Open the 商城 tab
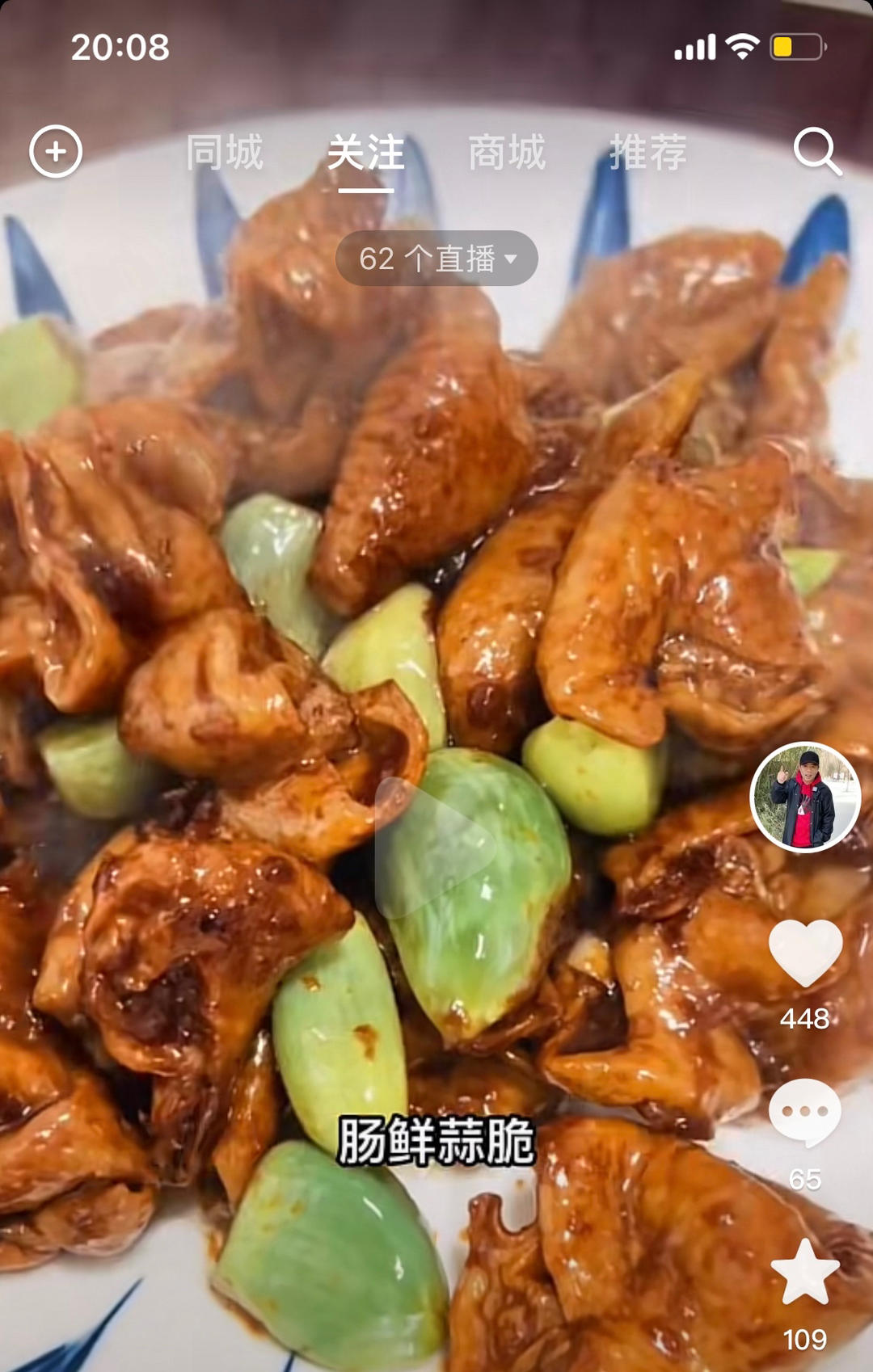Screen dimensions: 873x1372 [x=507, y=153]
